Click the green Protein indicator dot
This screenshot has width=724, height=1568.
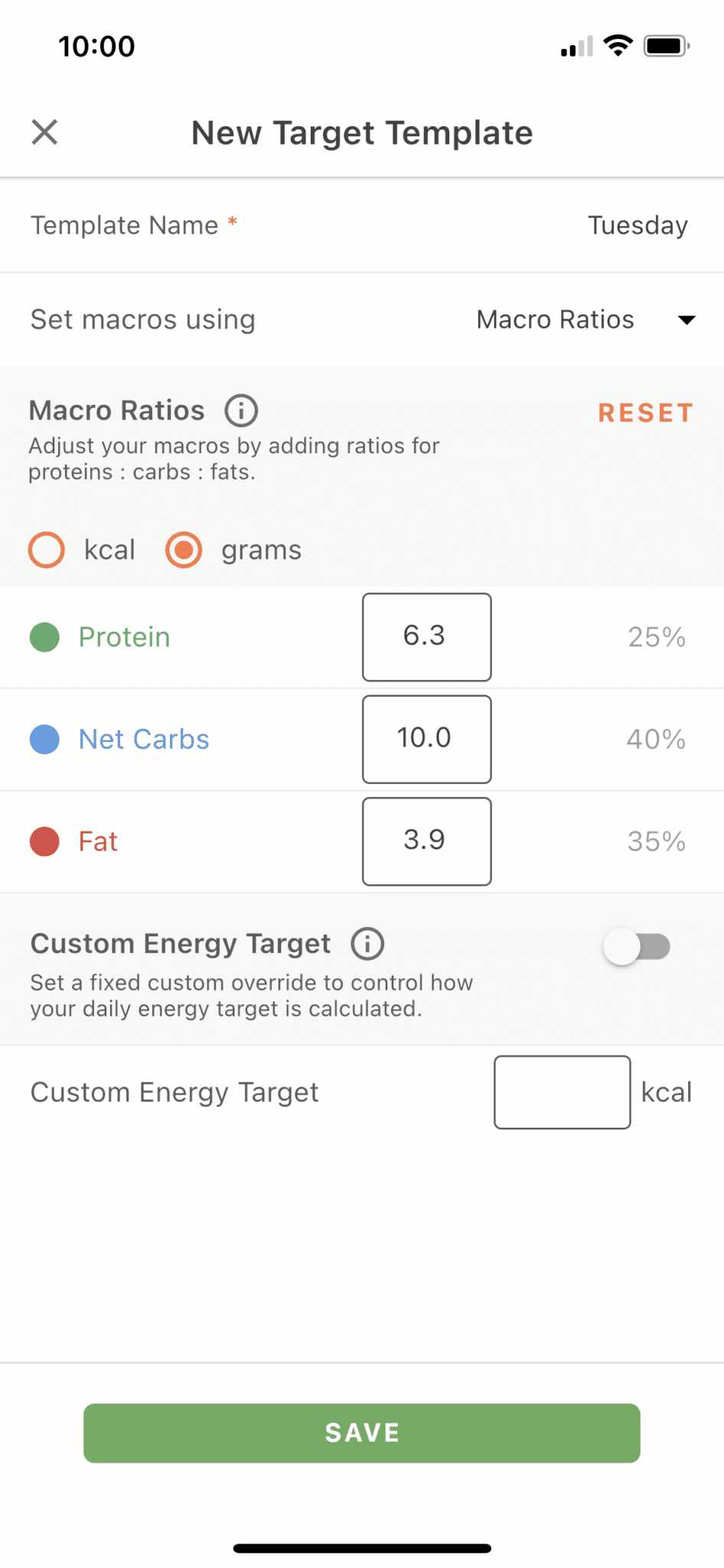(x=44, y=637)
